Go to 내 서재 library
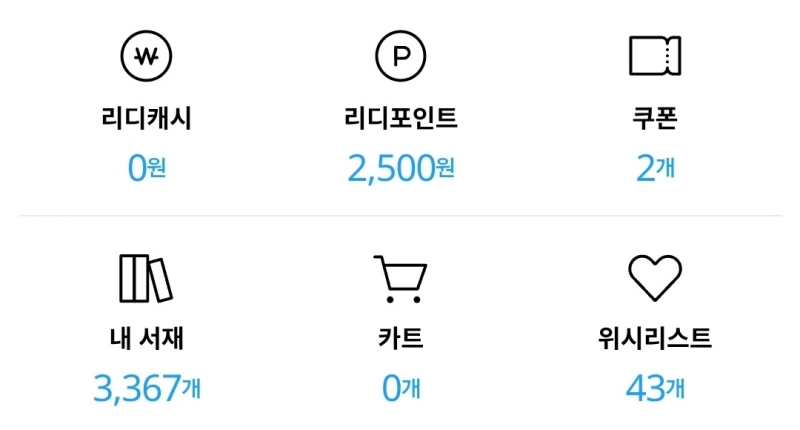 coord(146,332)
